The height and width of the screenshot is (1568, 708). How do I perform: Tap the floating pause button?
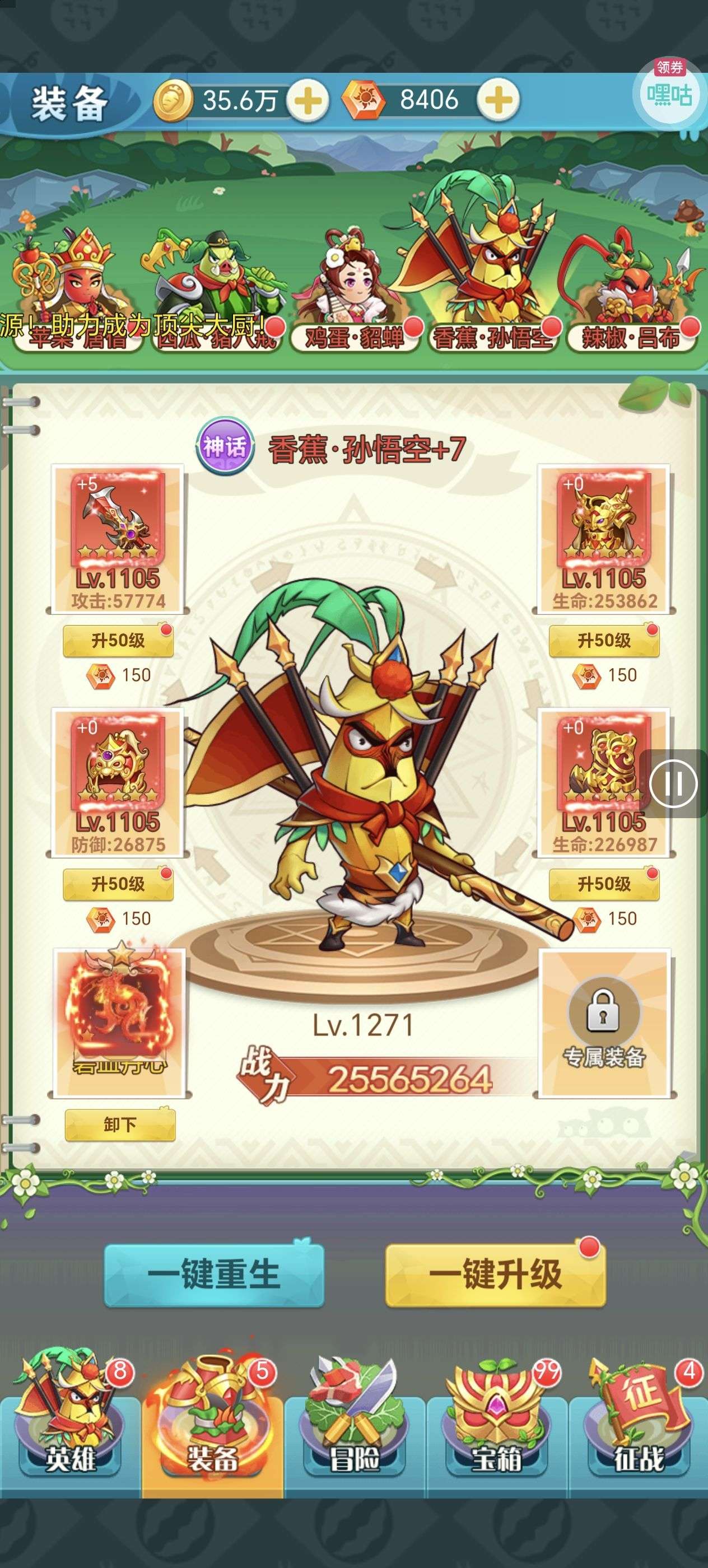point(673,783)
